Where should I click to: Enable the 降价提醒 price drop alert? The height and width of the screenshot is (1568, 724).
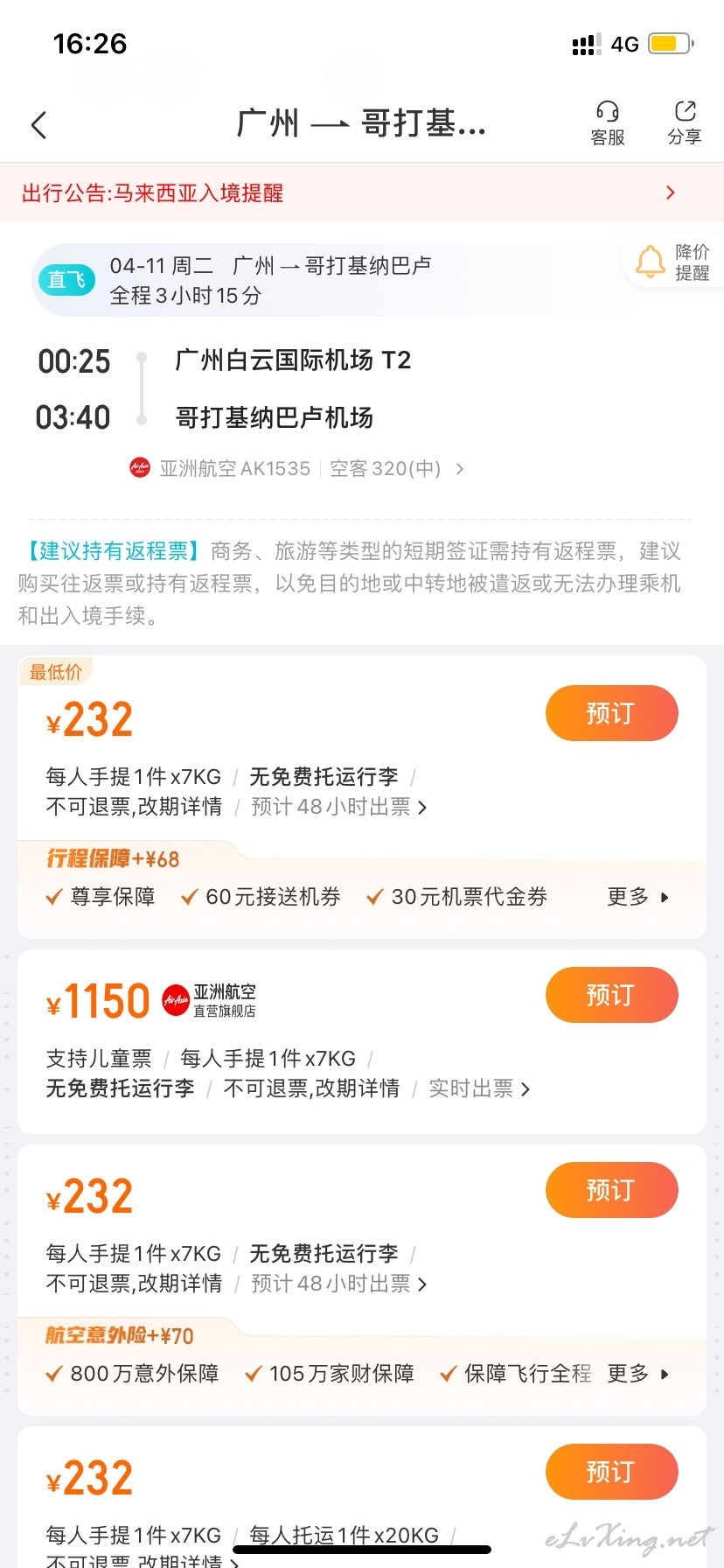click(x=673, y=262)
